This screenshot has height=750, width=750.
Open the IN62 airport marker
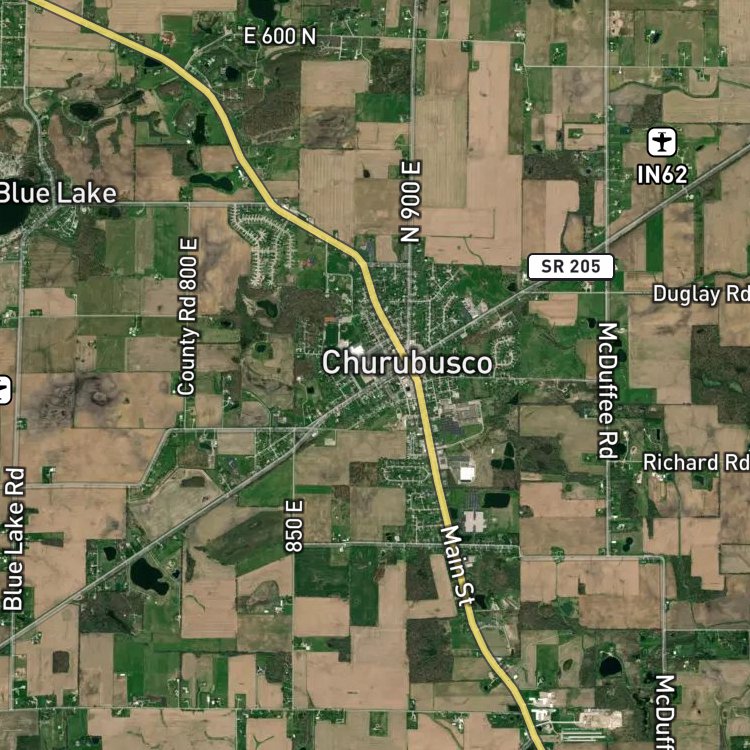(662, 142)
